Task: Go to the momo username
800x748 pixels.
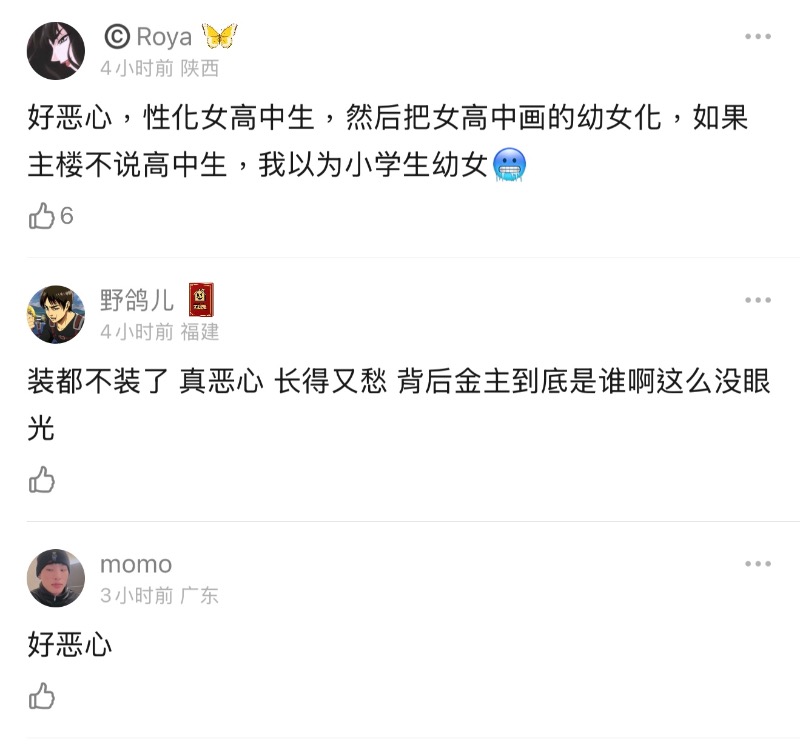Action: click(x=136, y=564)
